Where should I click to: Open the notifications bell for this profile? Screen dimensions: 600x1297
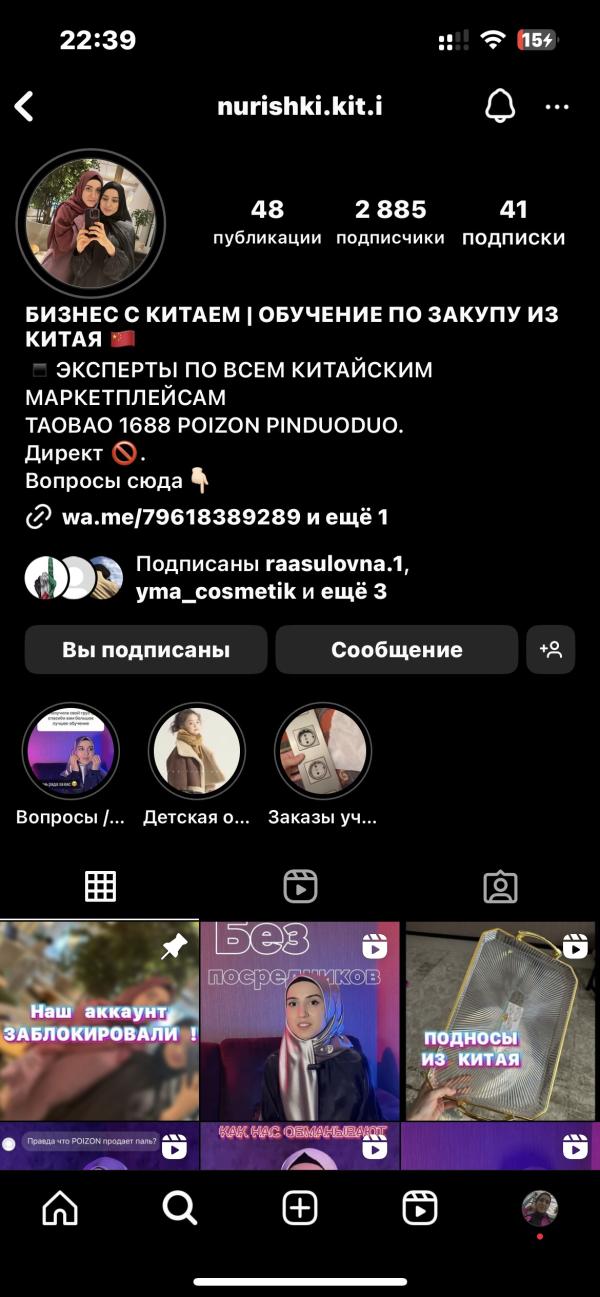(499, 106)
